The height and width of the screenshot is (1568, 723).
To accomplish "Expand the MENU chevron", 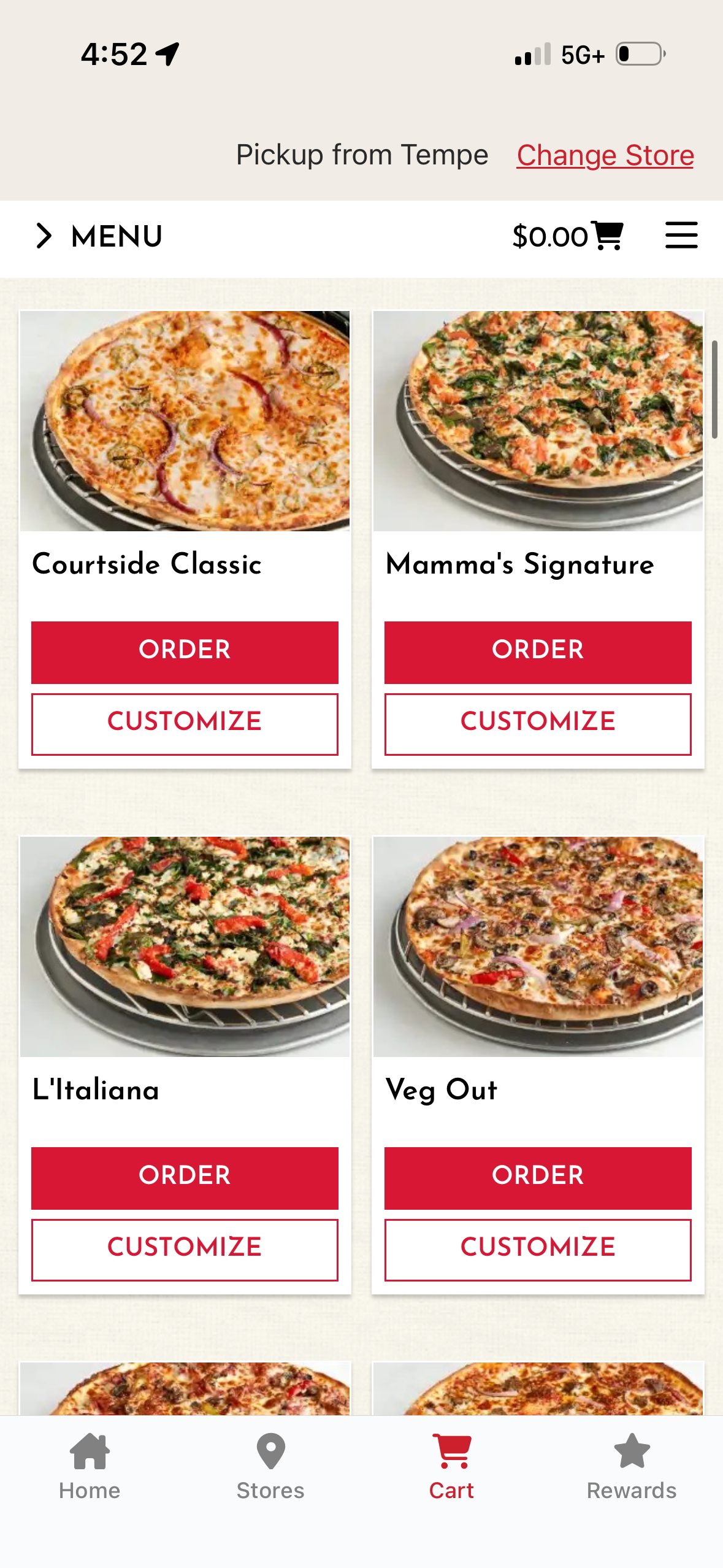I will point(44,236).
